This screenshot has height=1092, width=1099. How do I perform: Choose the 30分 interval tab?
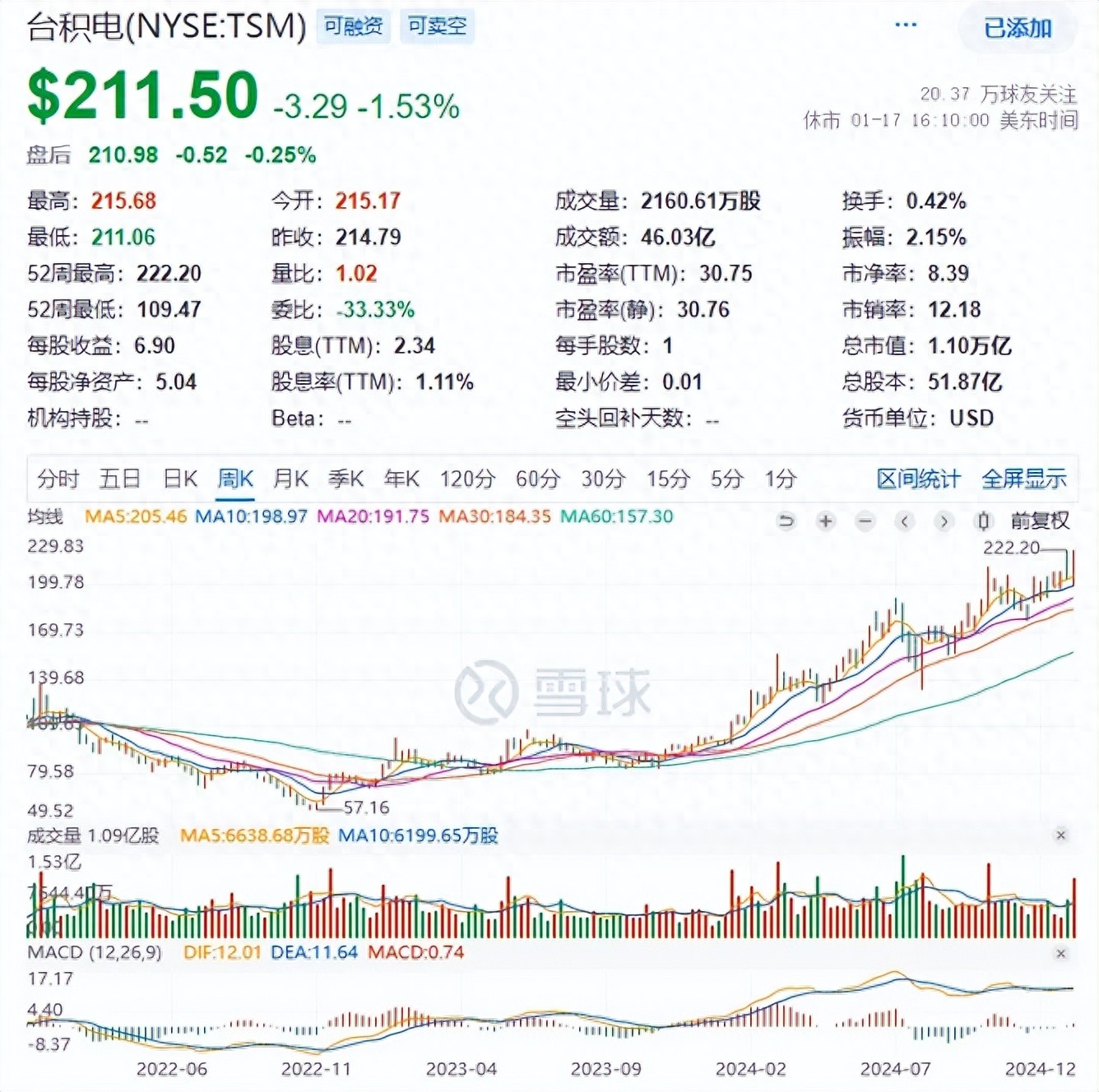click(603, 479)
